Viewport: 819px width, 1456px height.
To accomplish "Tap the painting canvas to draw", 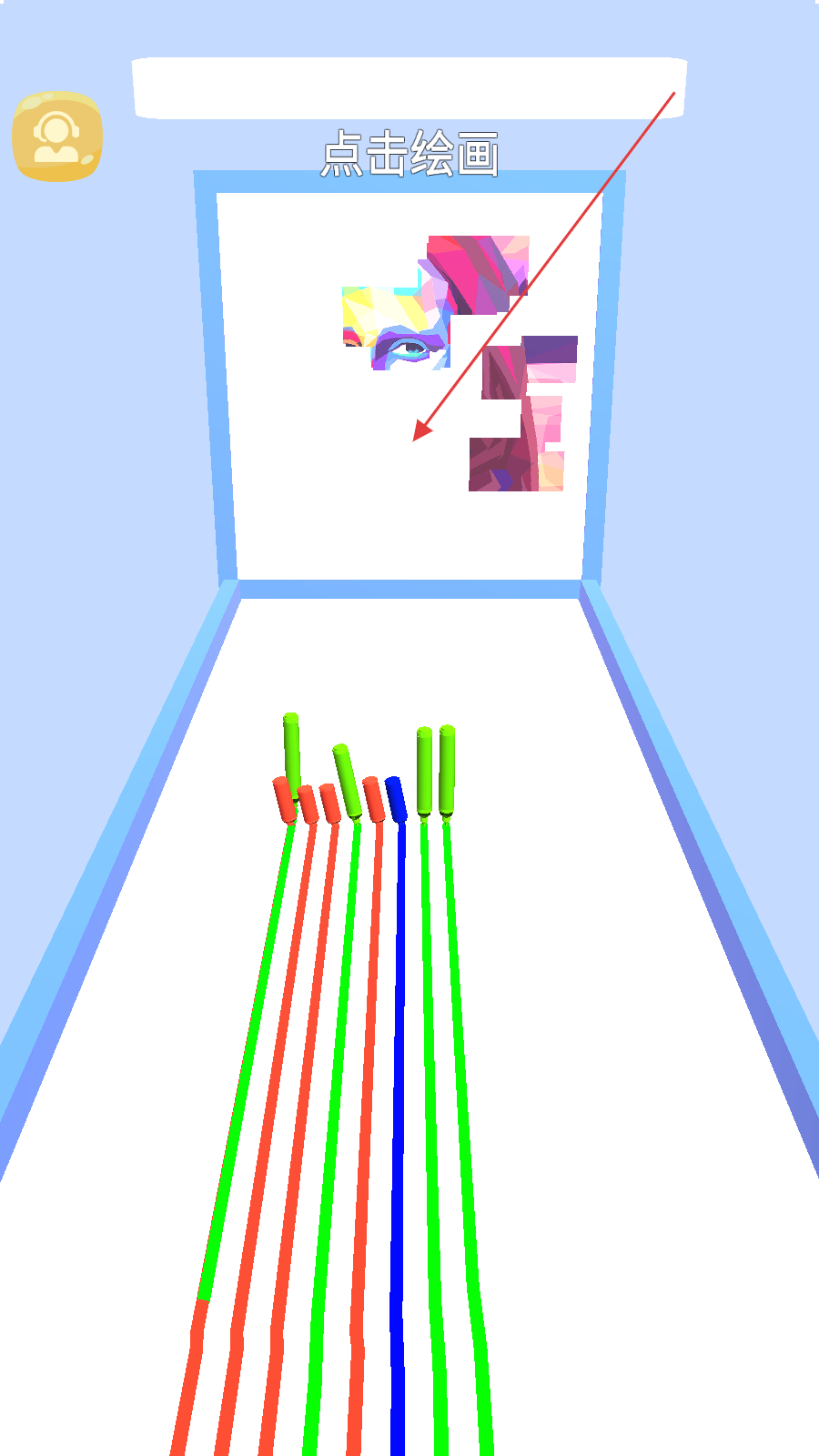I will [409, 386].
